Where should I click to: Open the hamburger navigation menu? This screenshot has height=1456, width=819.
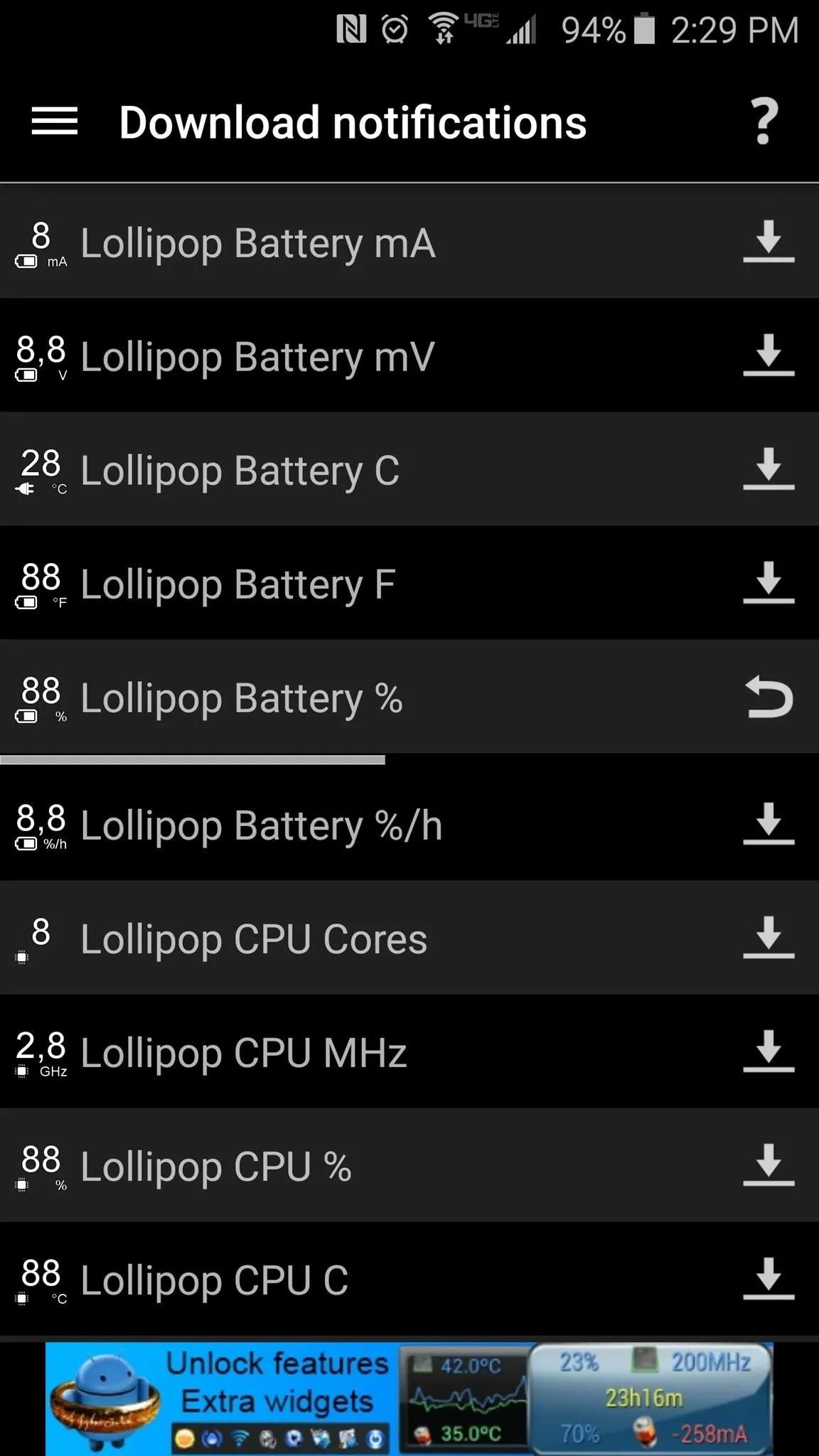coord(55,122)
